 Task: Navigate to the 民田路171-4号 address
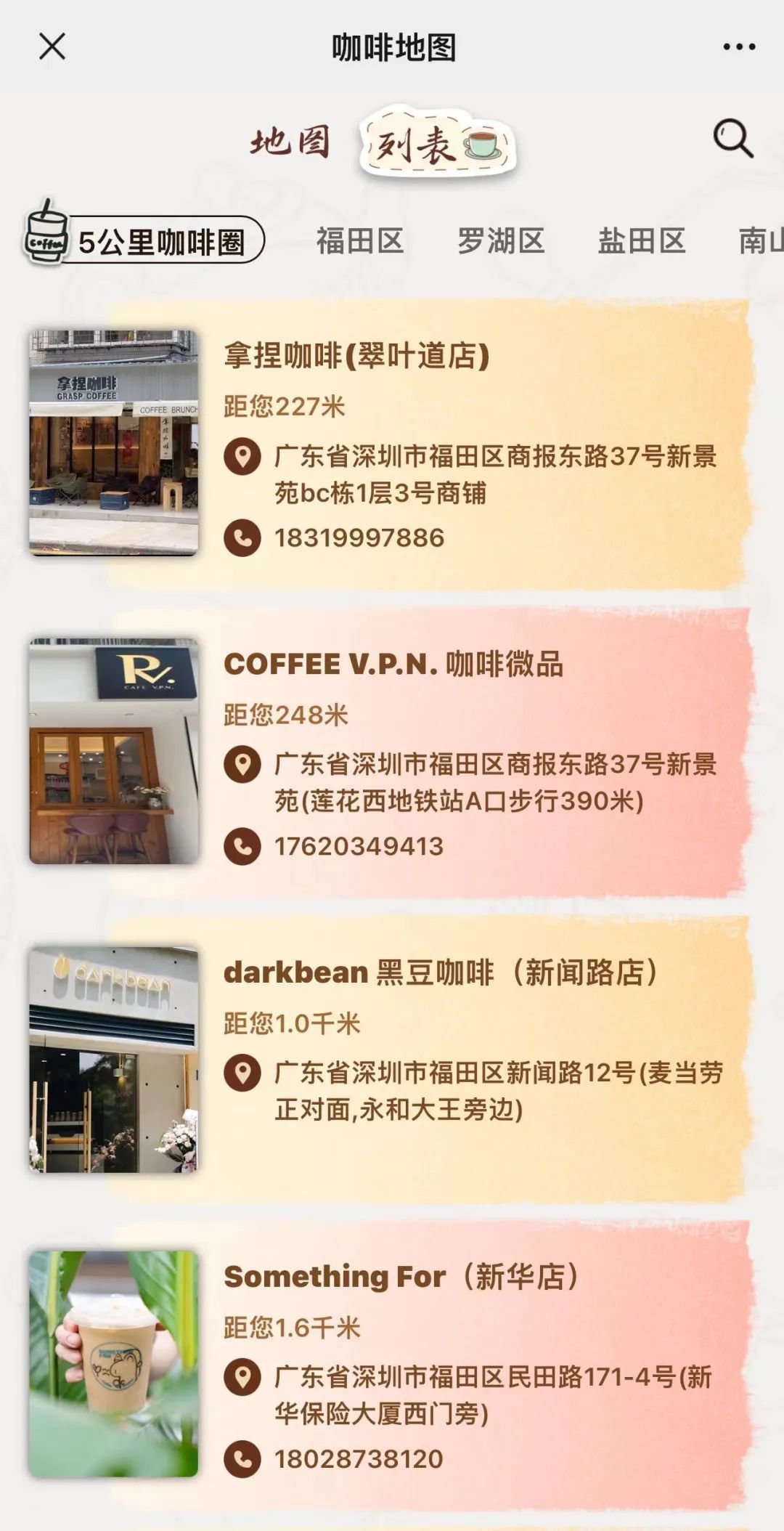[x=492, y=1394]
